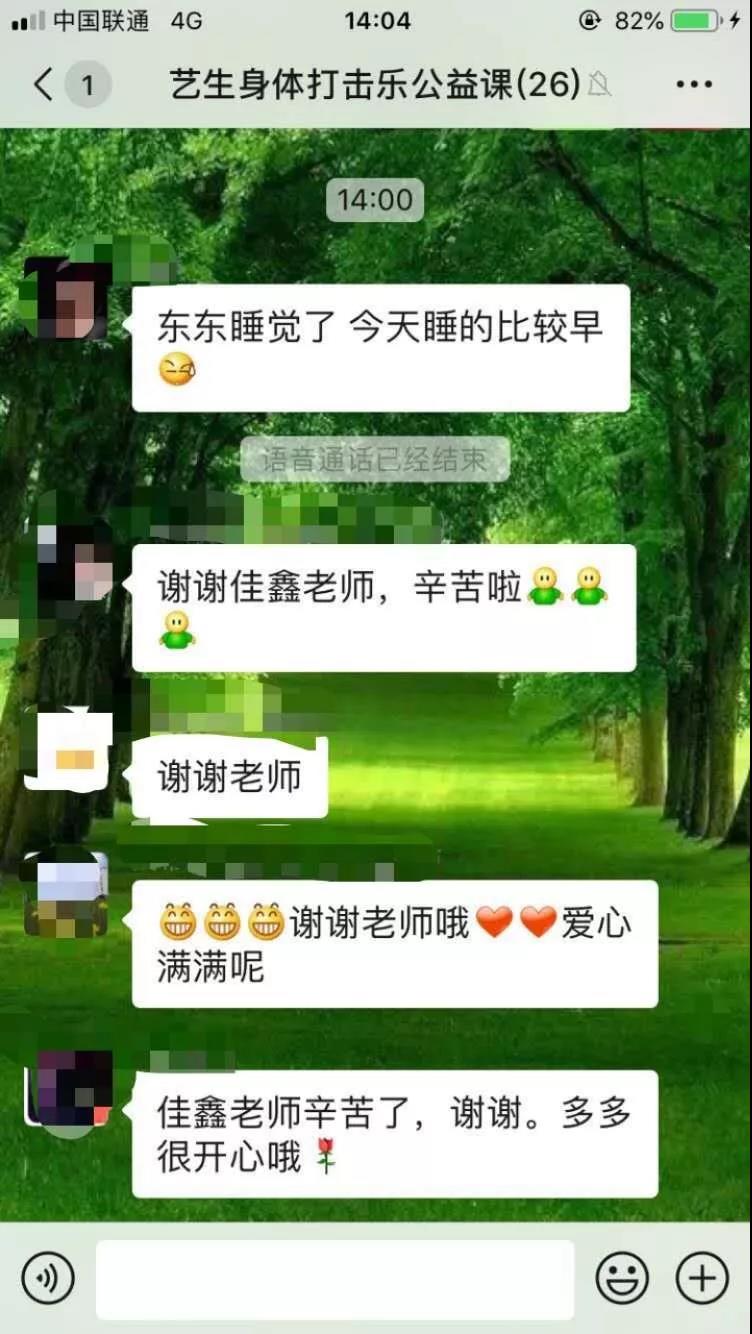
Task: Go back to the chat list
Action: [x=44, y=85]
